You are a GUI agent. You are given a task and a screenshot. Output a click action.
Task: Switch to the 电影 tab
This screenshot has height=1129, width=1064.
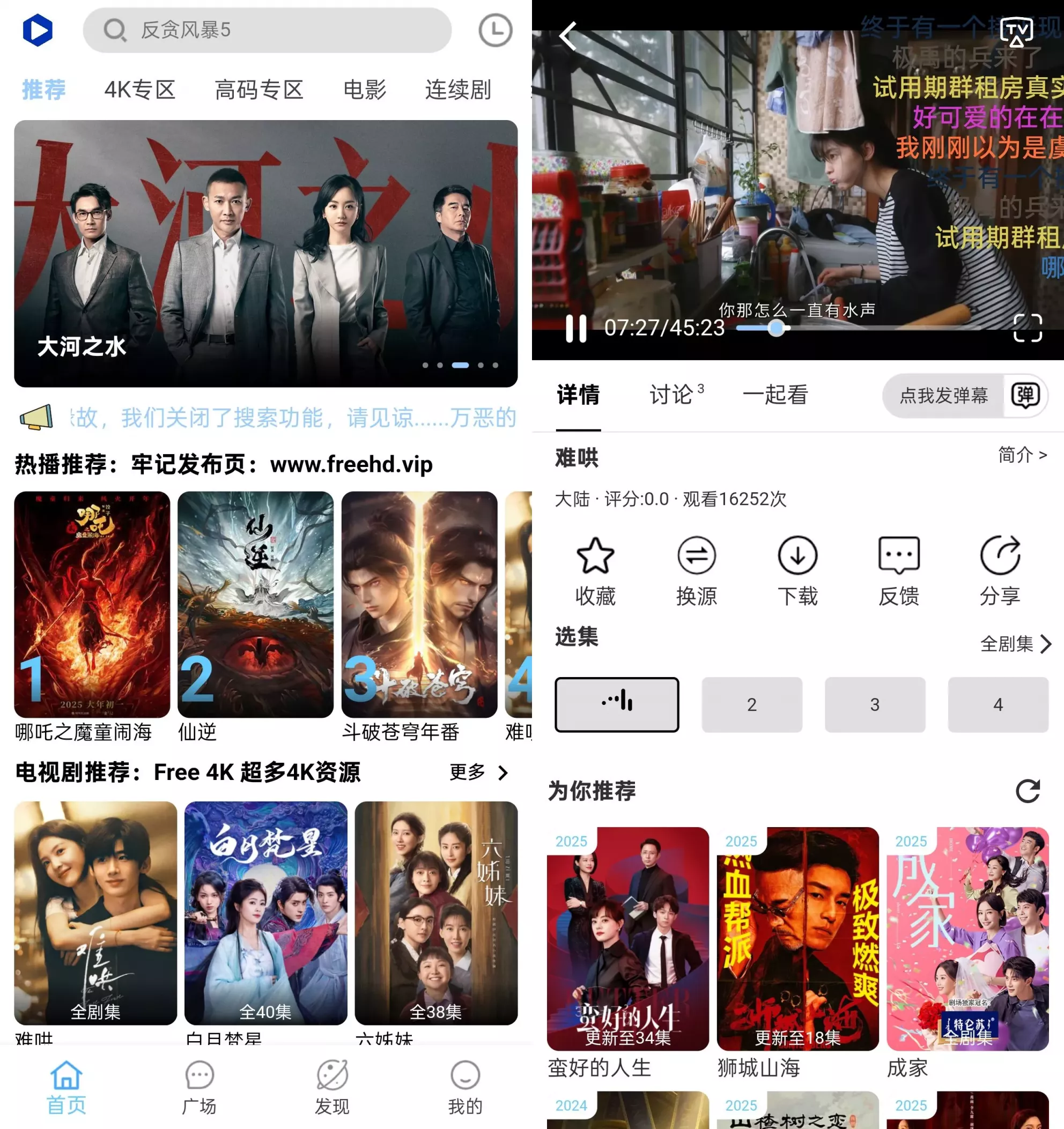pos(365,90)
